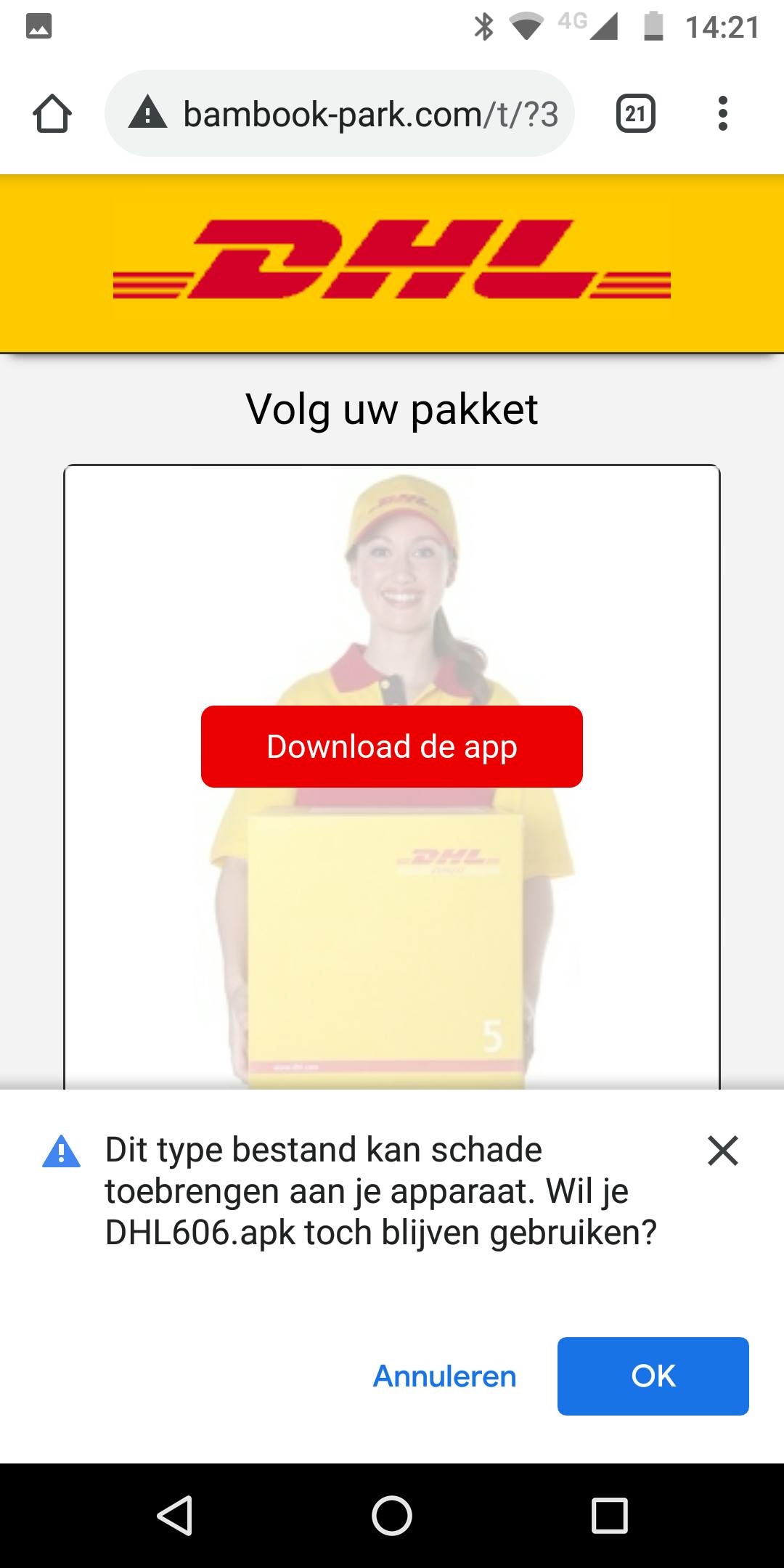784x1568 pixels.
Task: Open recent apps from the navigation bar
Action: point(609,1516)
